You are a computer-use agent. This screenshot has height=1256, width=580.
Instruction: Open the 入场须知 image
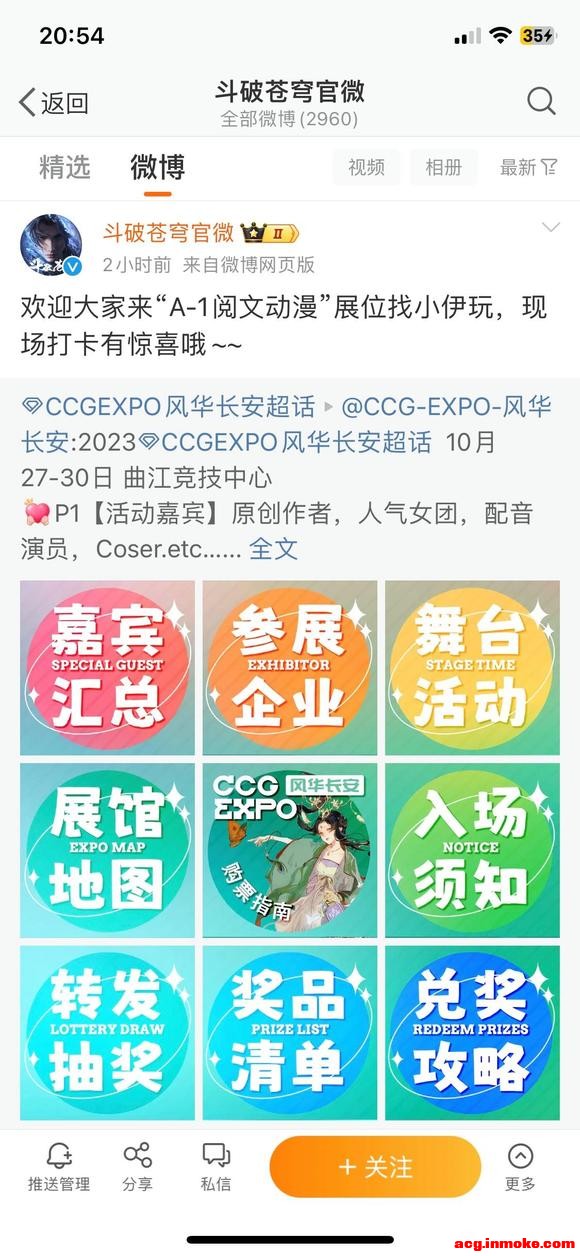472,850
